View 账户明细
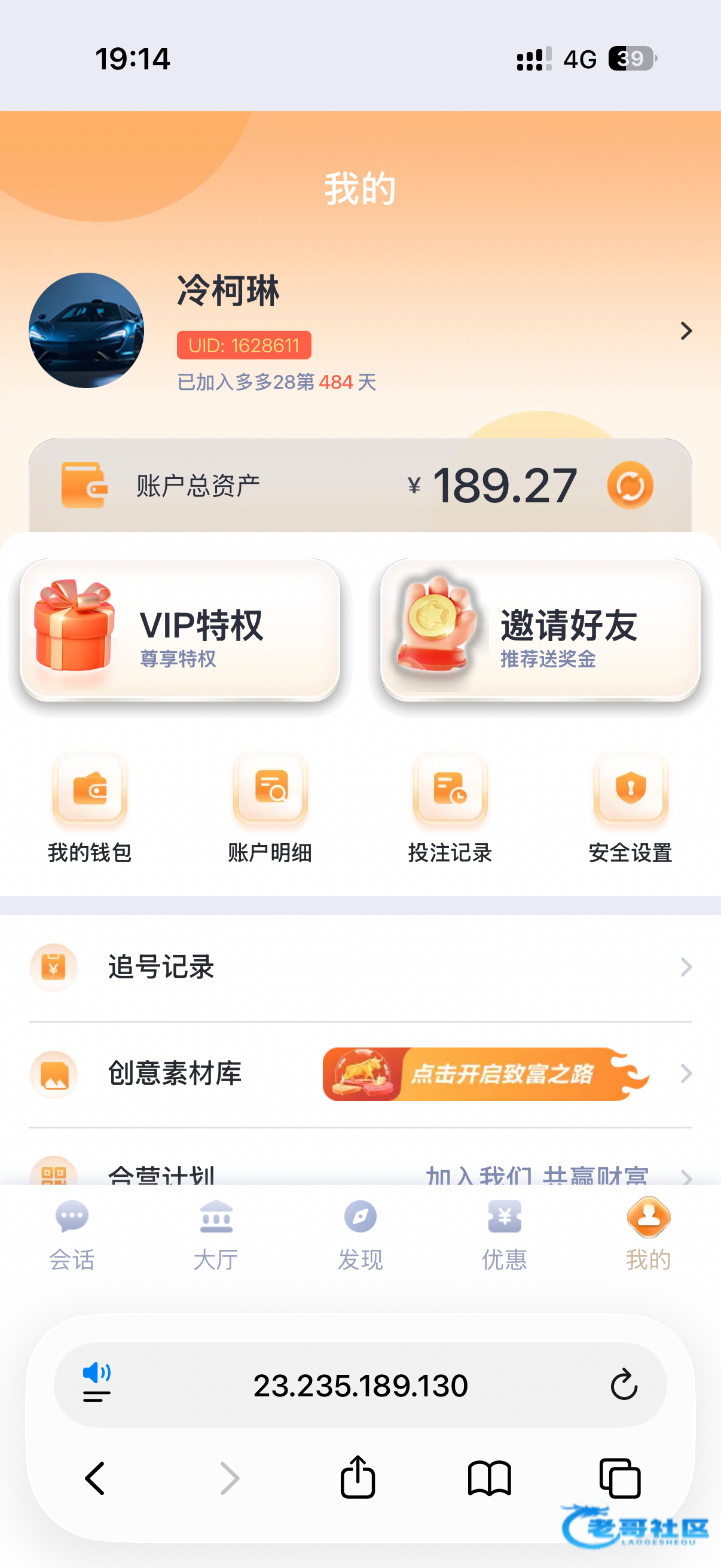 (x=270, y=808)
